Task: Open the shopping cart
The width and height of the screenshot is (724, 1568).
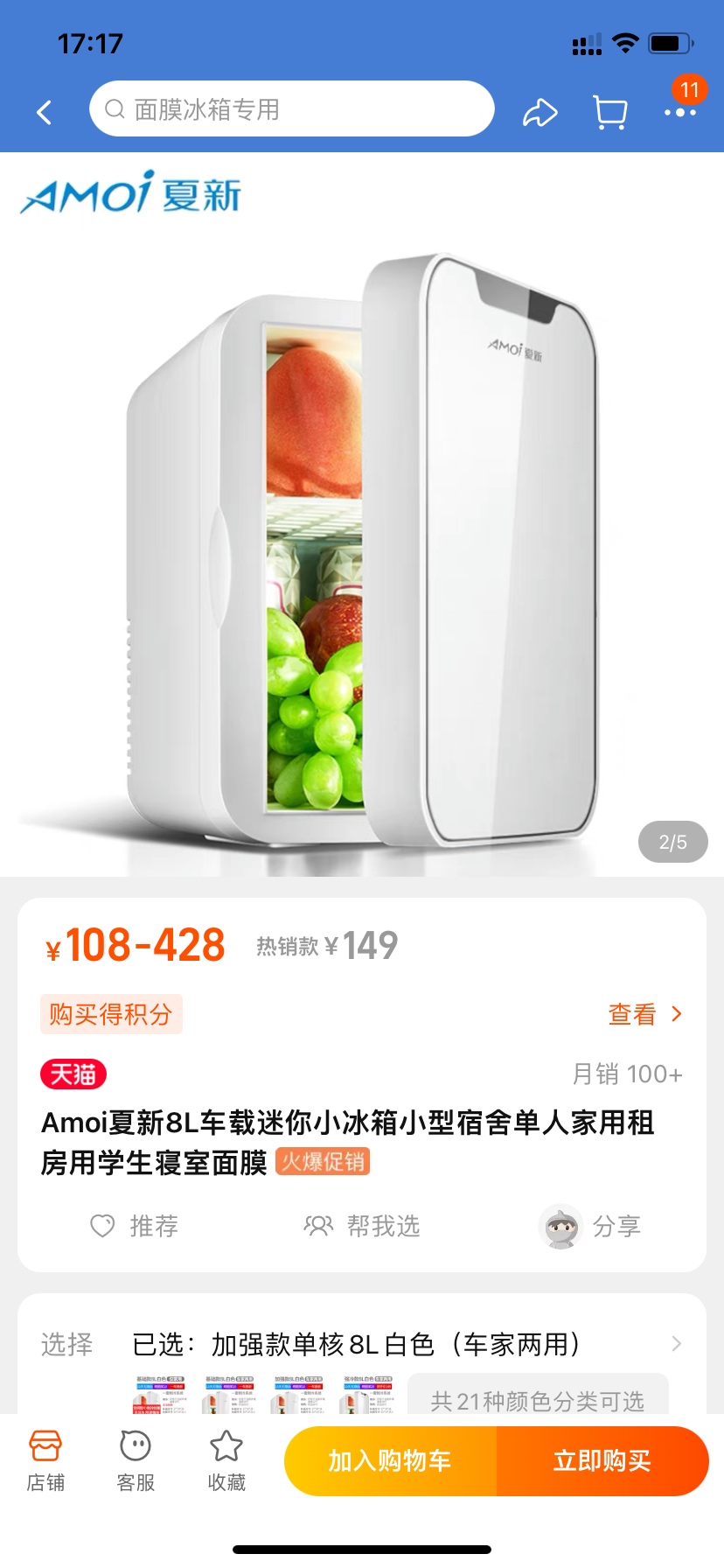Action: point(610,112)
